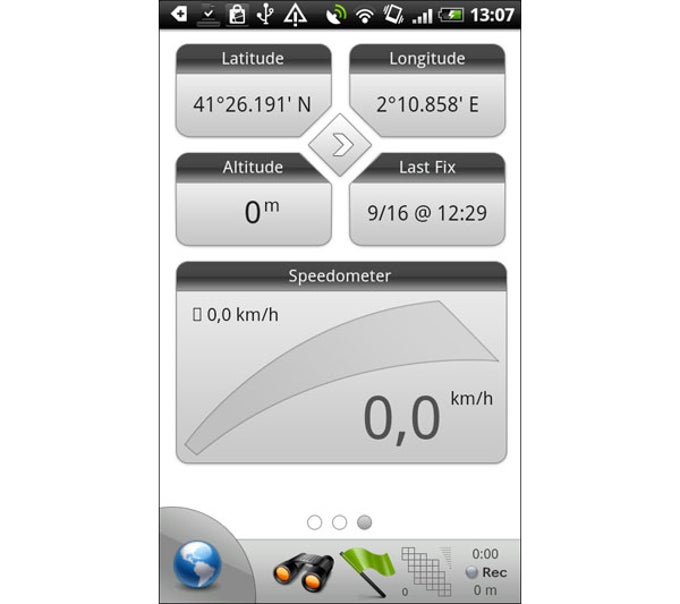Go to the first page indicator dot
Viewport: 680px width, 604px height.
(x=314, y=522)
